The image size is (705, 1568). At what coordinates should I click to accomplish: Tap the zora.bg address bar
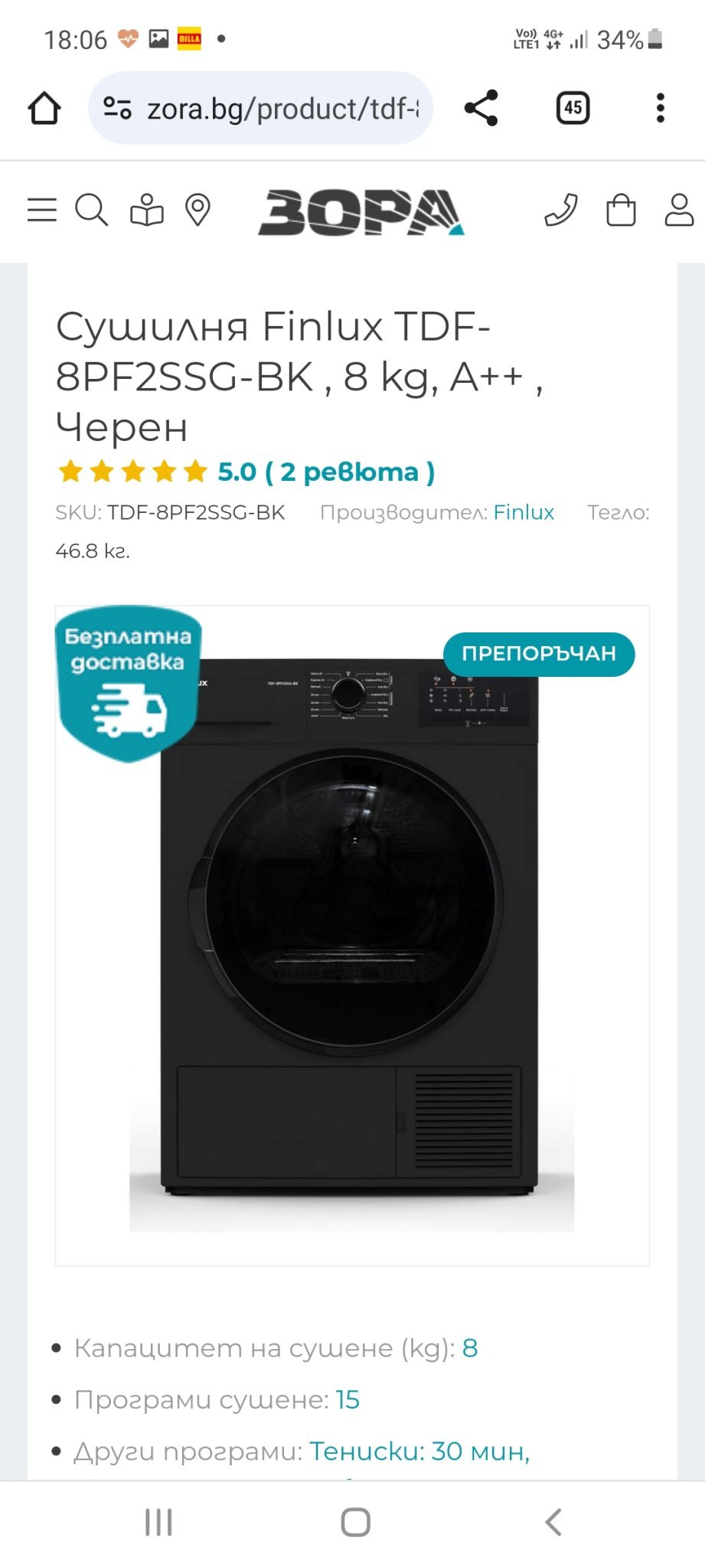261,108
